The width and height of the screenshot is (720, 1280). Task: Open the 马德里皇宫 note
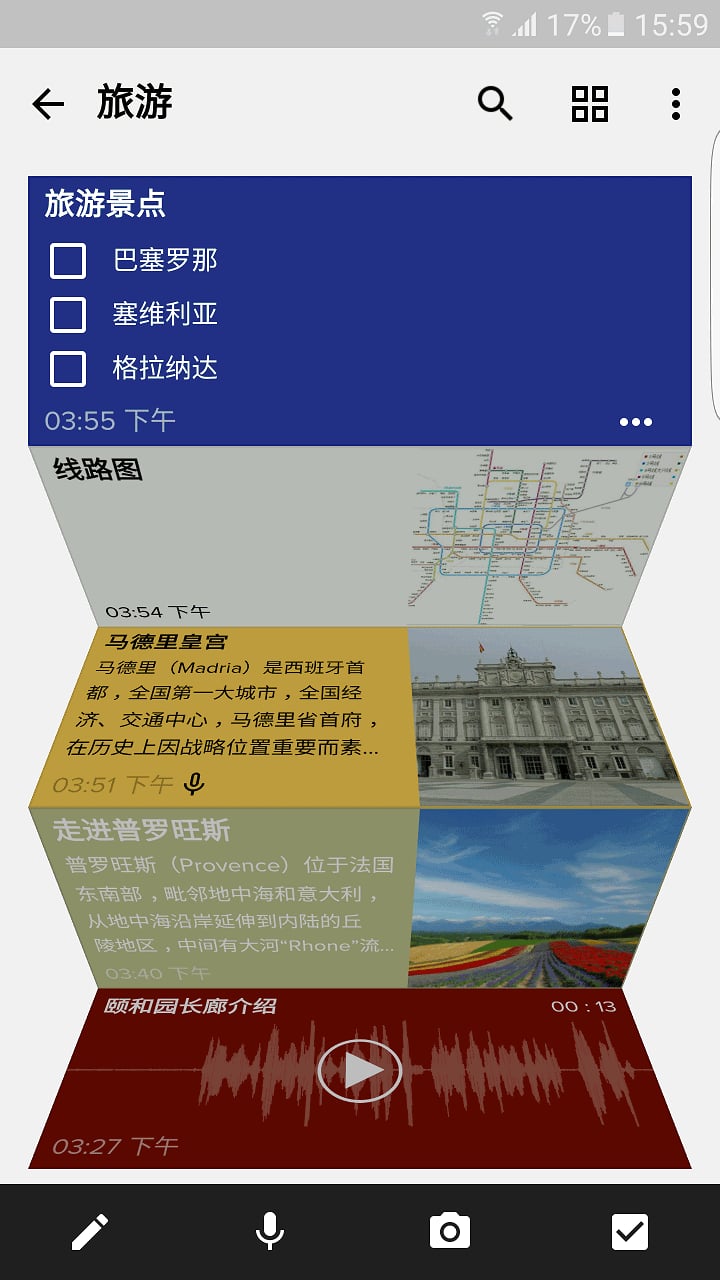pos(360,717)
